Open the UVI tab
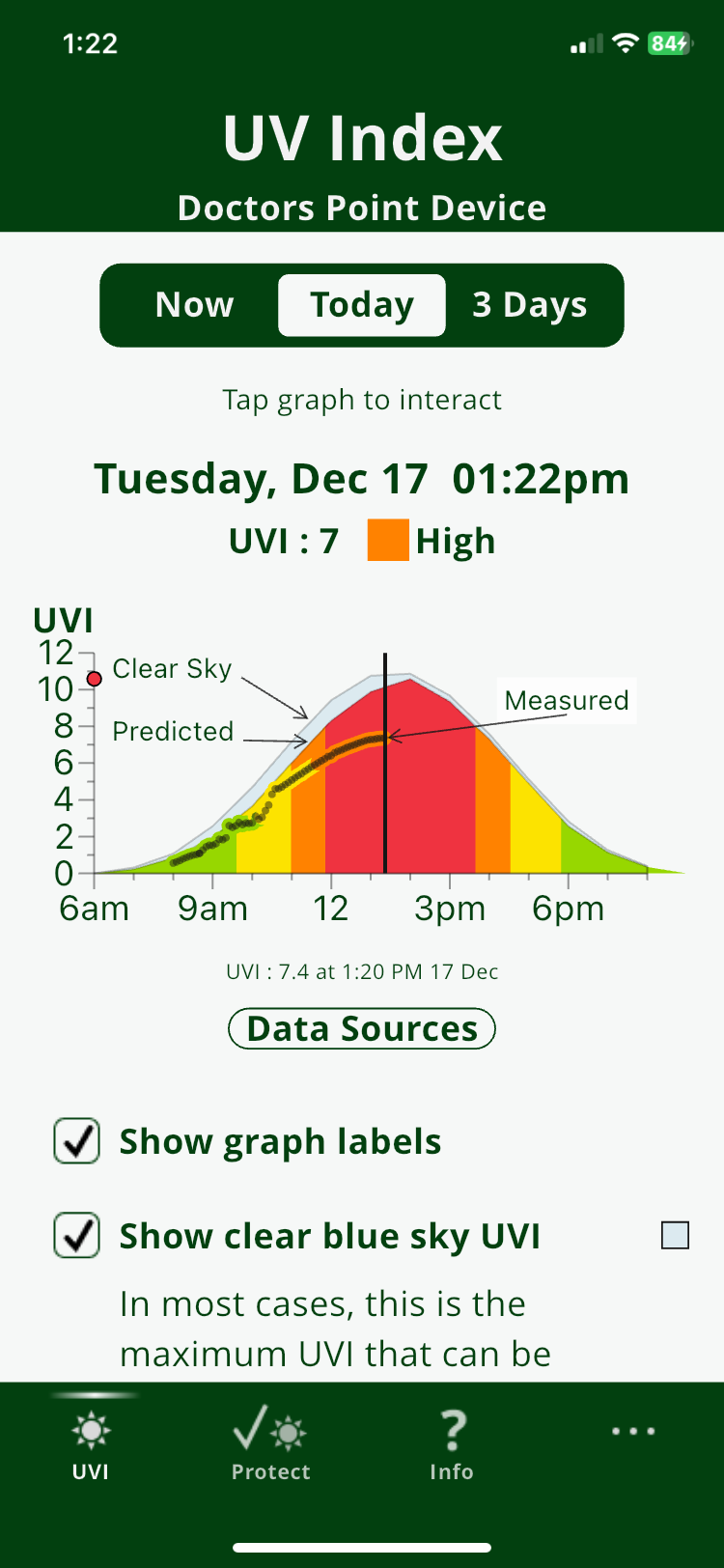 [x=91, y=1445]
